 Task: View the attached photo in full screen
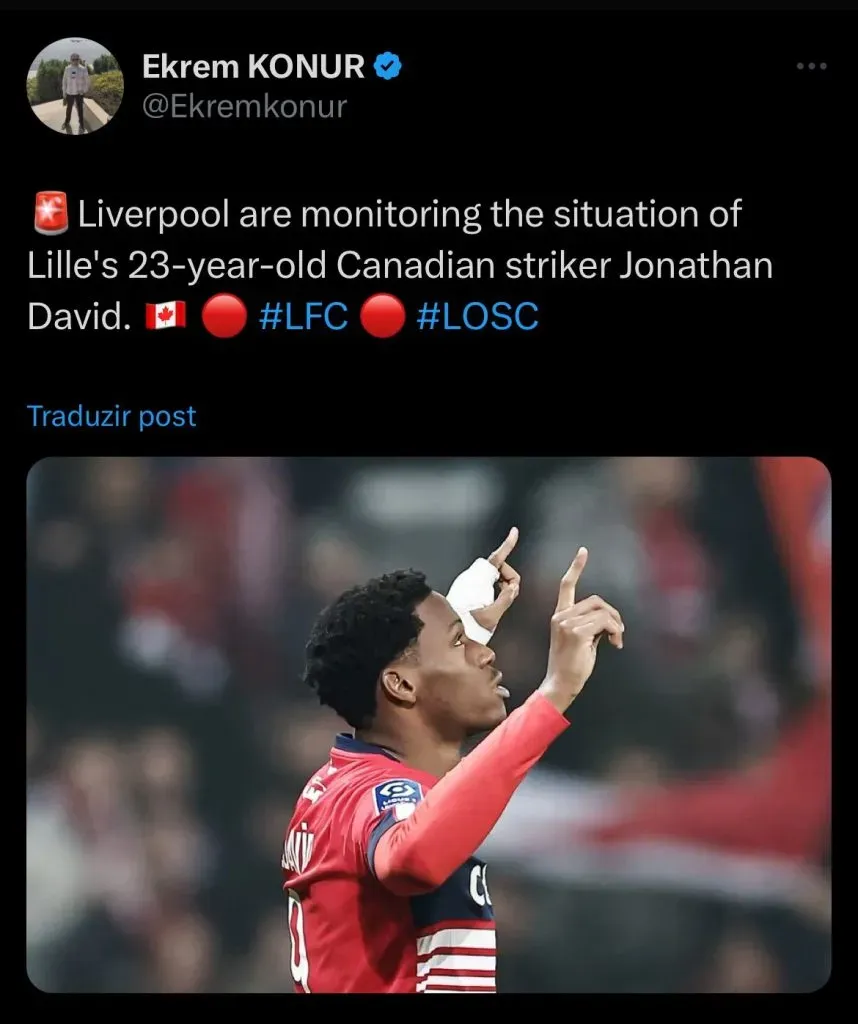coord(428,724)
